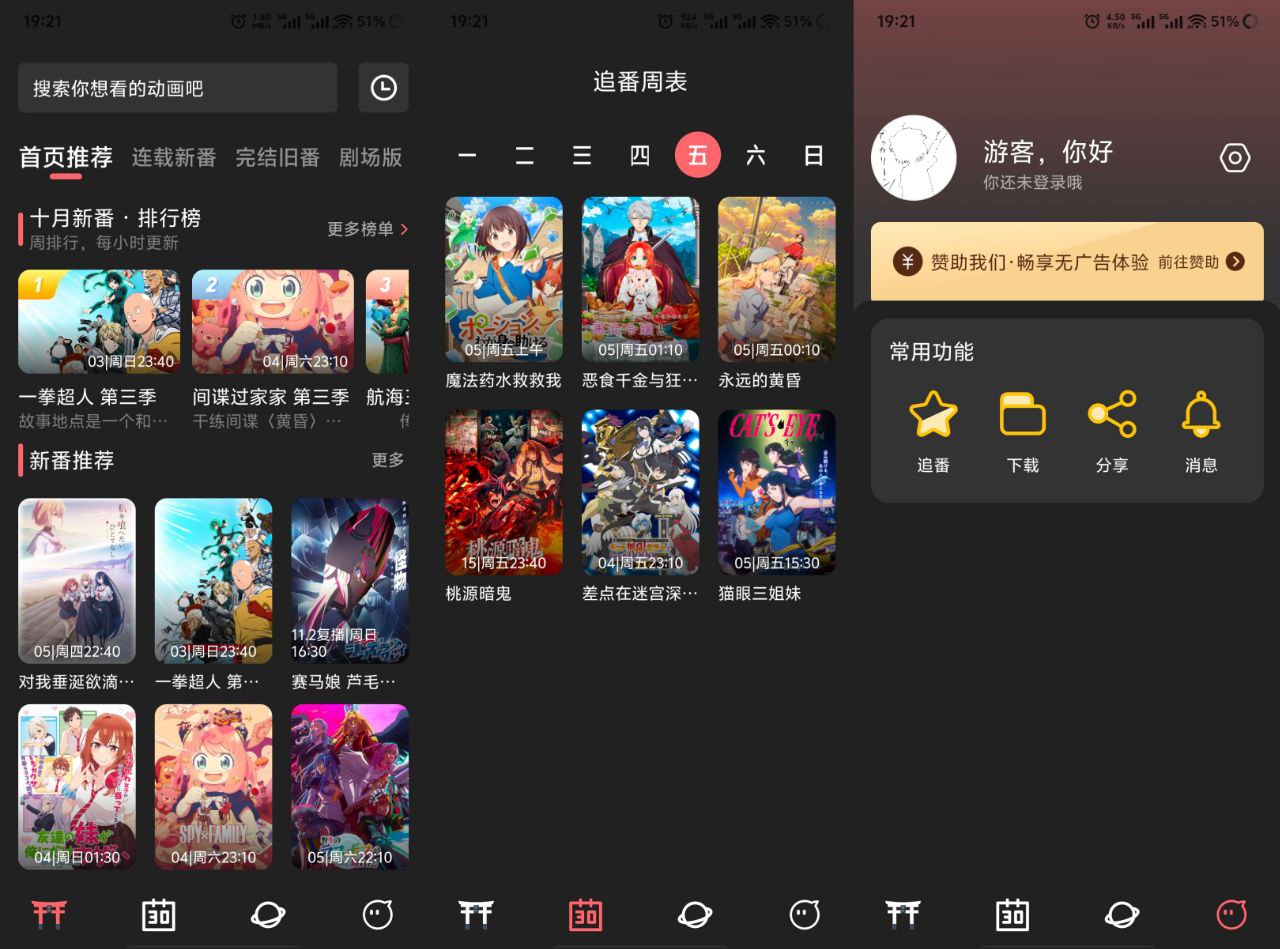Screen dimensions: 1280x949
Task: Open the anime search box
Action: [x=177, y=88]
